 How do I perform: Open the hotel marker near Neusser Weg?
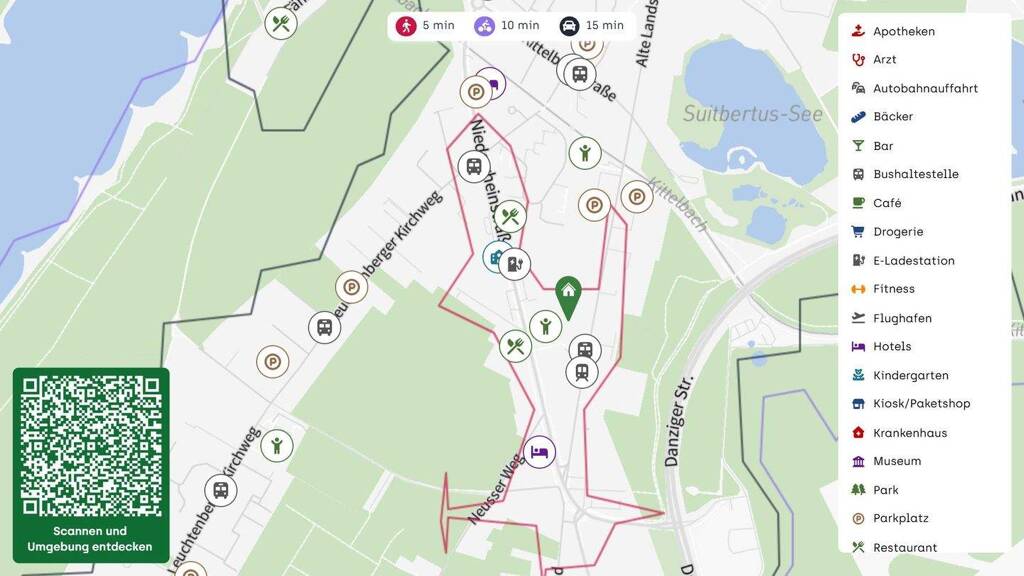coord(539,452)
